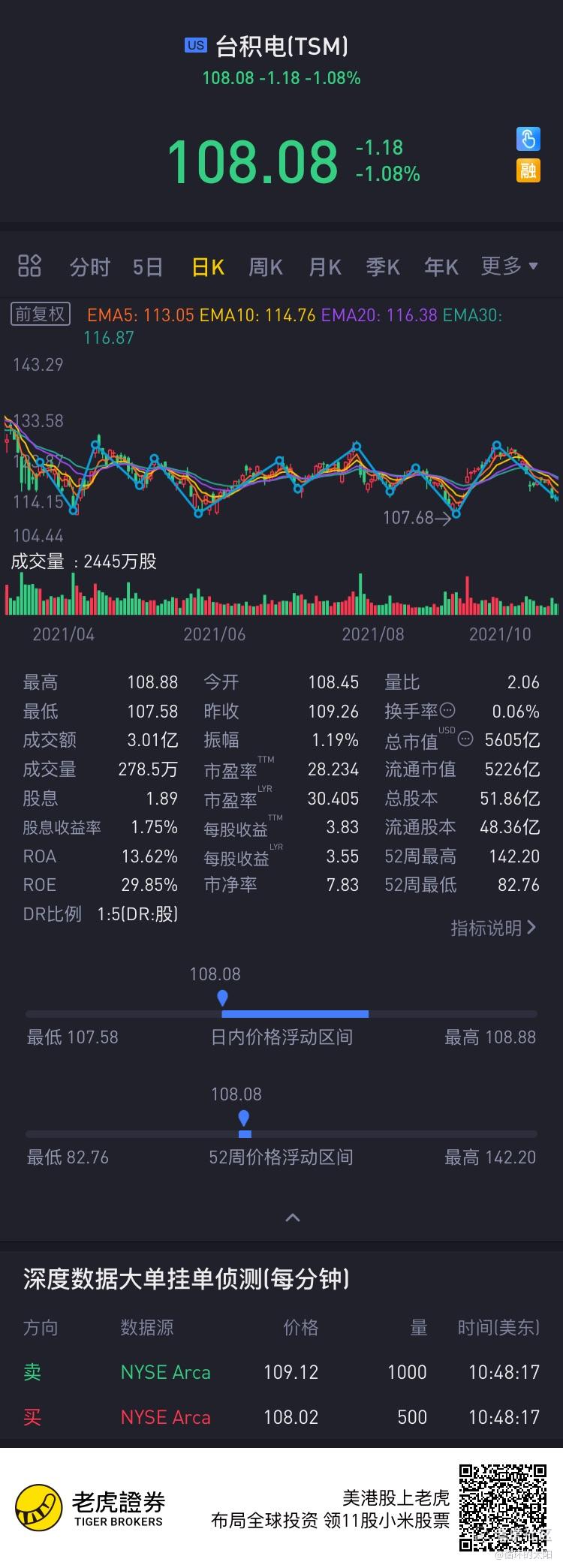The image size is (563, 1568).
Task: Tap the blue touch-hand icon
Action: click(528, 139)
